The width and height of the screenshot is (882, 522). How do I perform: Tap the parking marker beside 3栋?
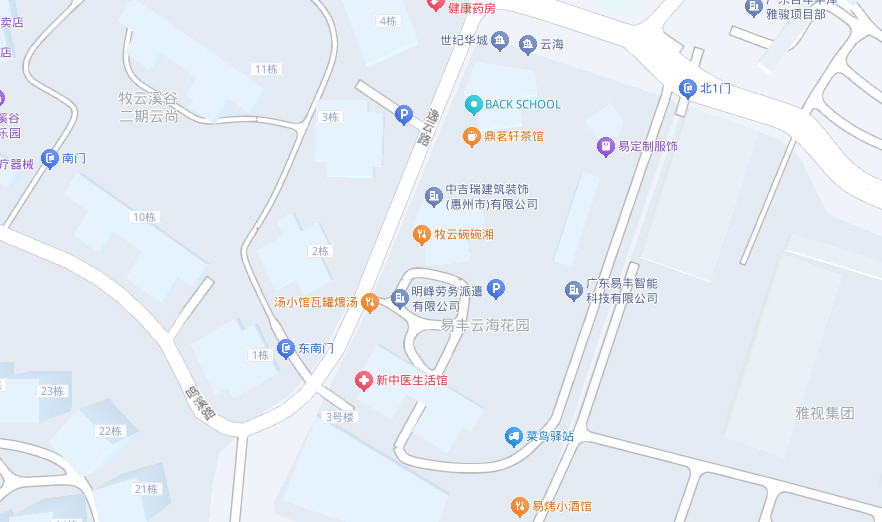pyautogui.click(x=404, y=115)
